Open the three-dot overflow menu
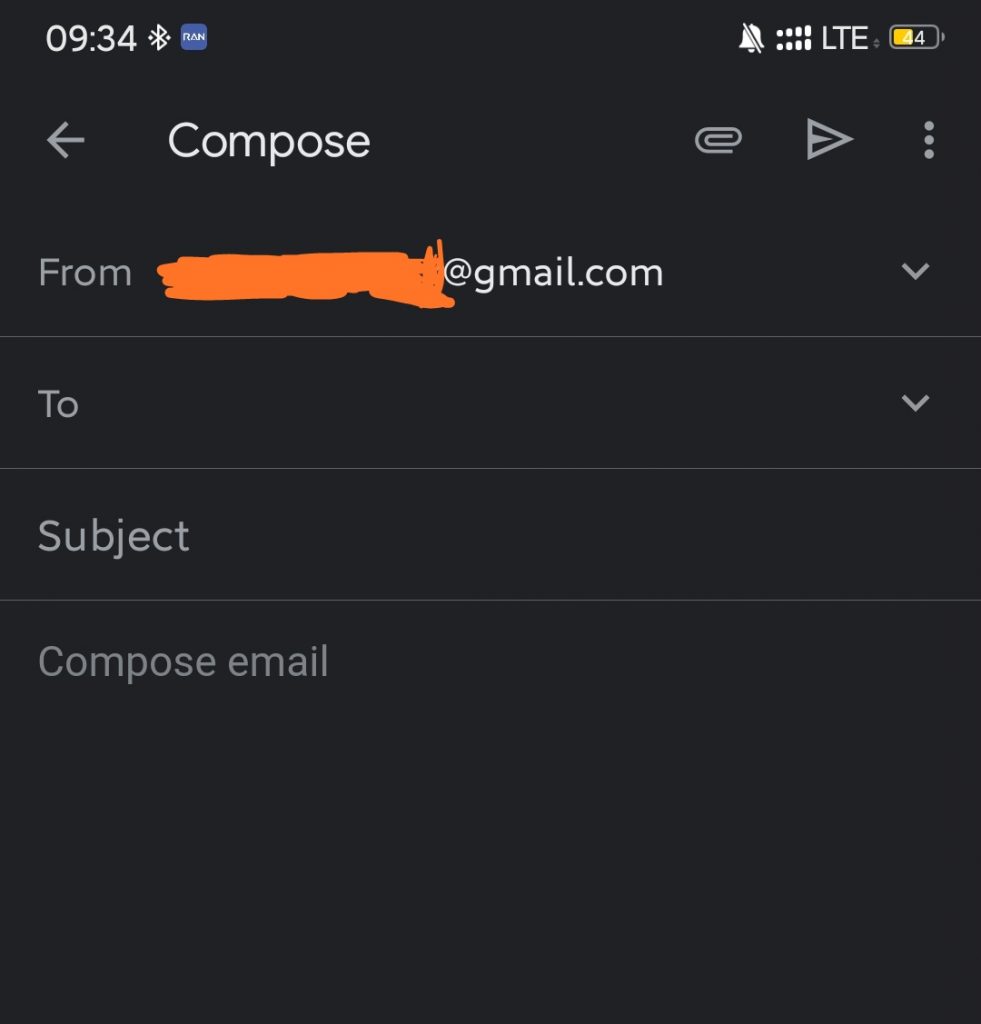Image resolution: width=981 pixels, height=1024 pixels. pyautogui.click(x=928, y=141)
